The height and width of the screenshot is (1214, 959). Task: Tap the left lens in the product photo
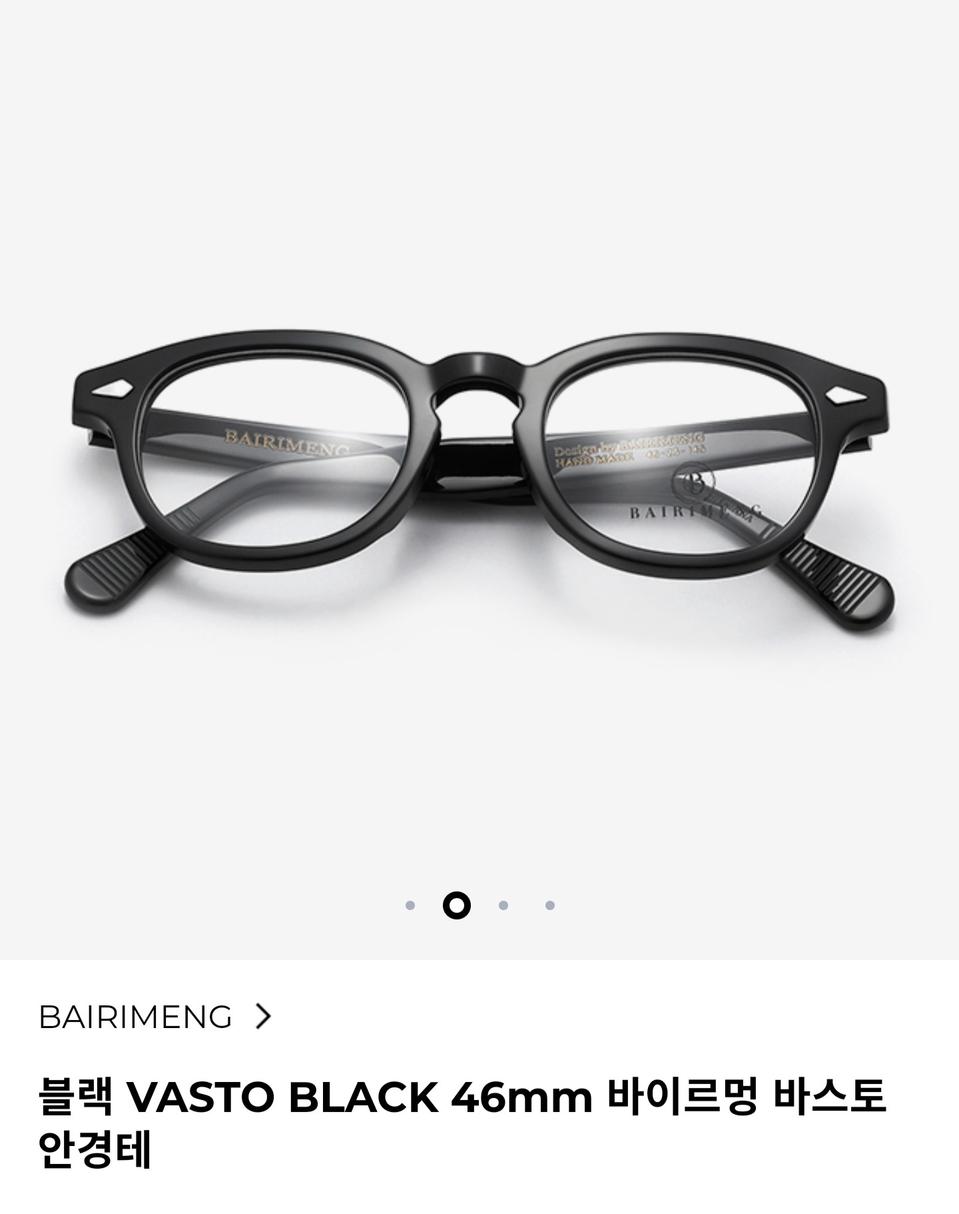(x=280, y=450)
